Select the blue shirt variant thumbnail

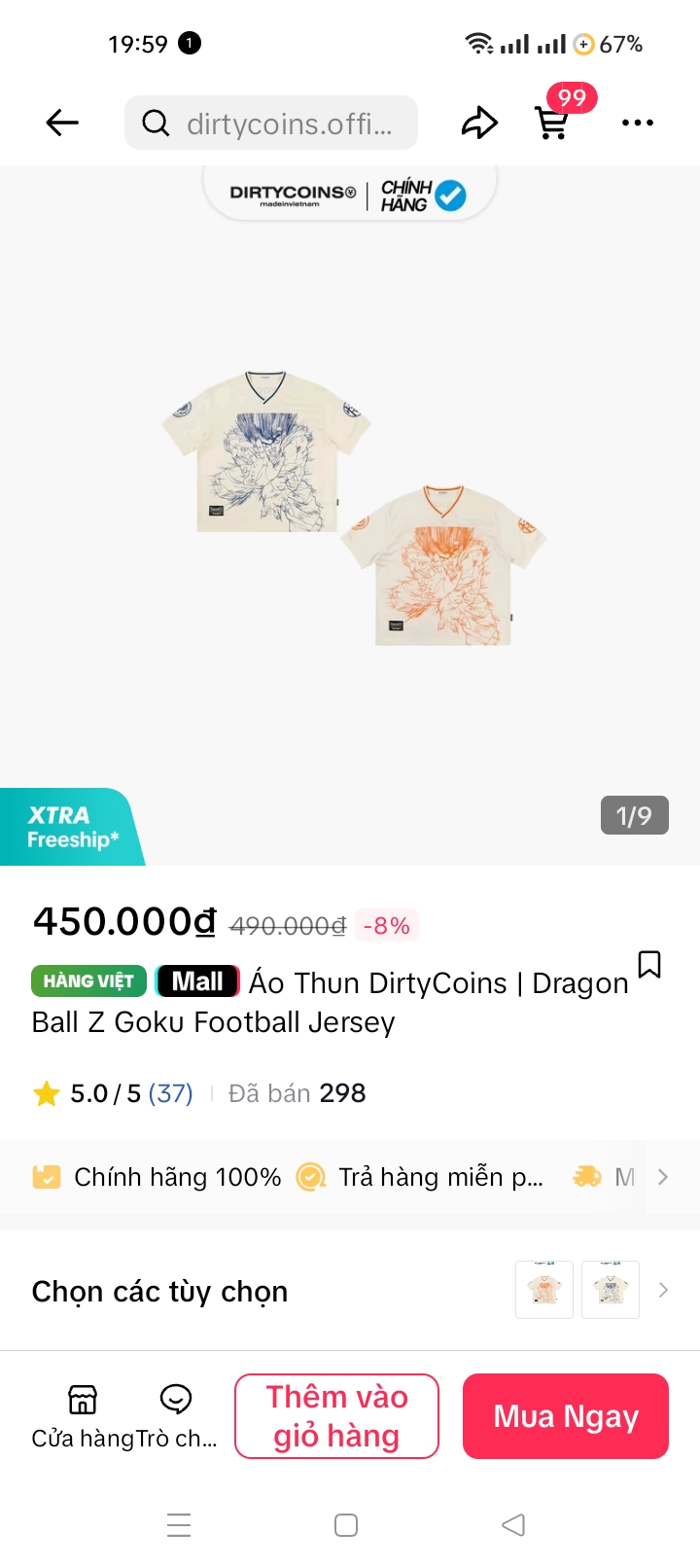click(611, 1290)
